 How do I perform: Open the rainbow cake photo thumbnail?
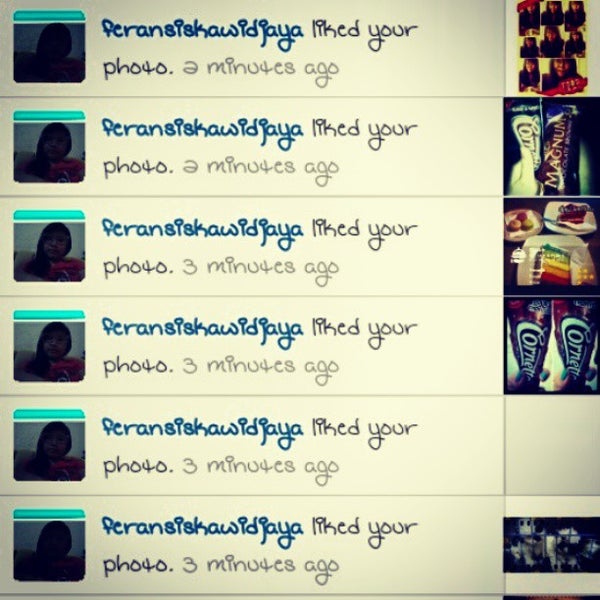(553, 246)
